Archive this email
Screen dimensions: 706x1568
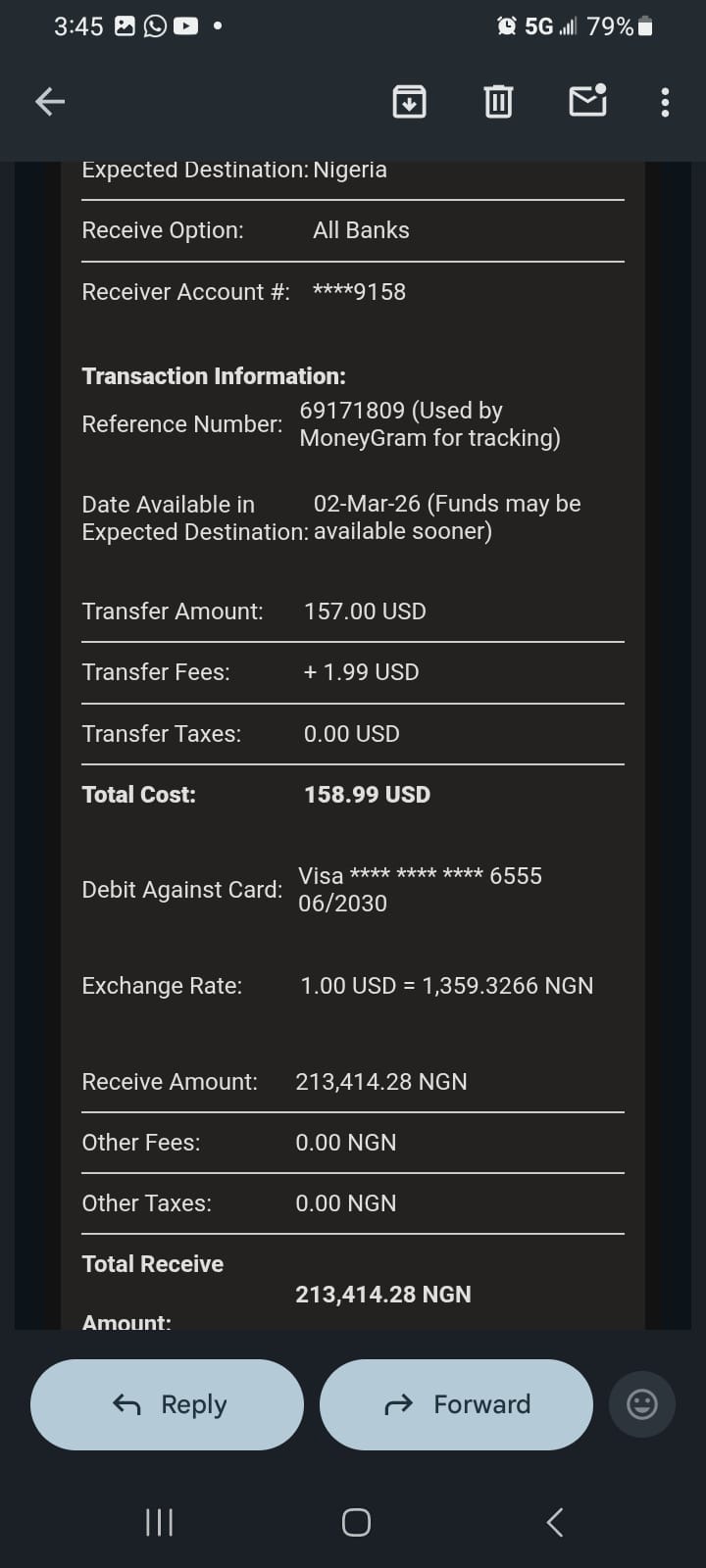pyautogui.click(x=409, y=101)
